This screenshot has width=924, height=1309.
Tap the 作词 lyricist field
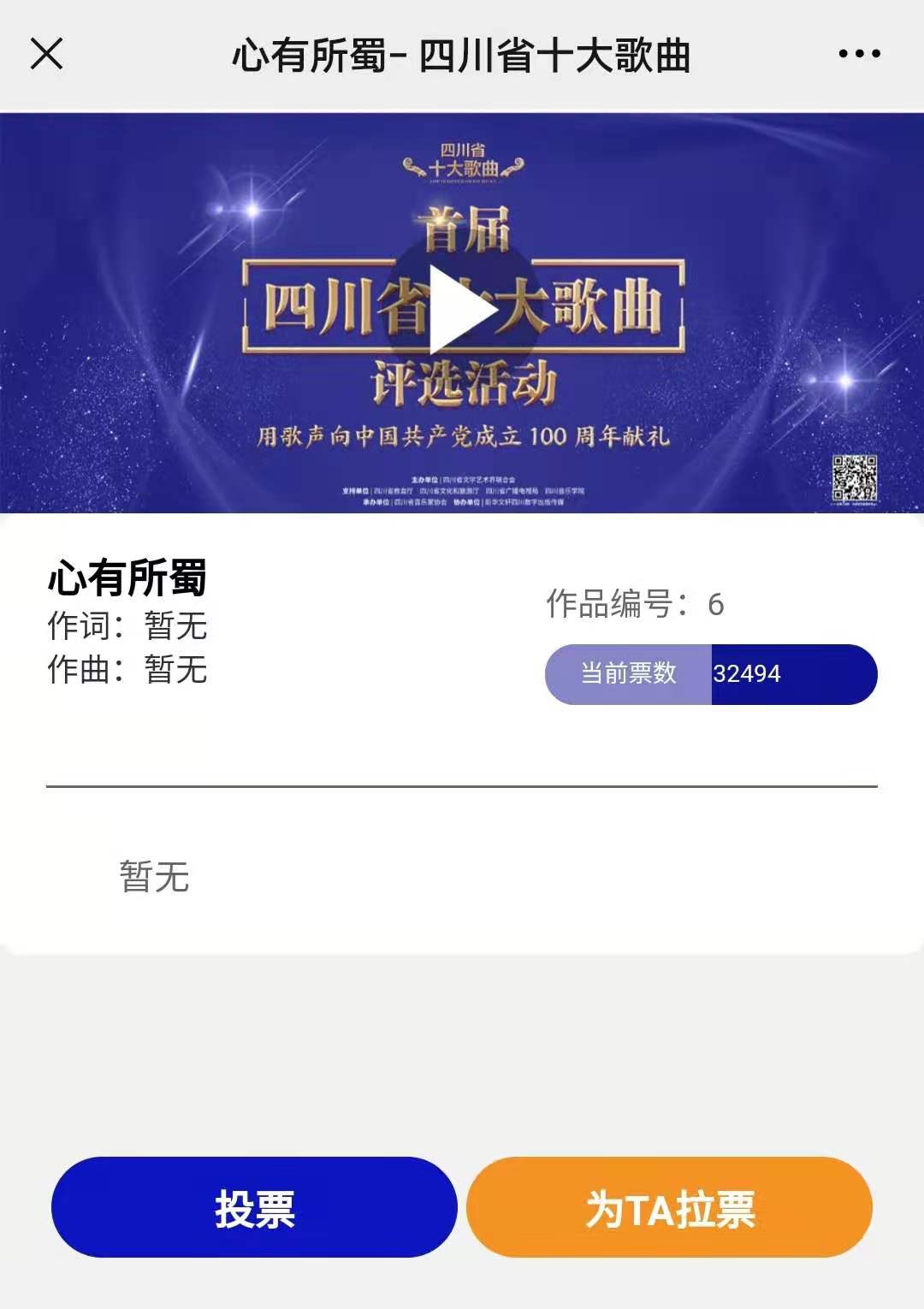(127, 627)
